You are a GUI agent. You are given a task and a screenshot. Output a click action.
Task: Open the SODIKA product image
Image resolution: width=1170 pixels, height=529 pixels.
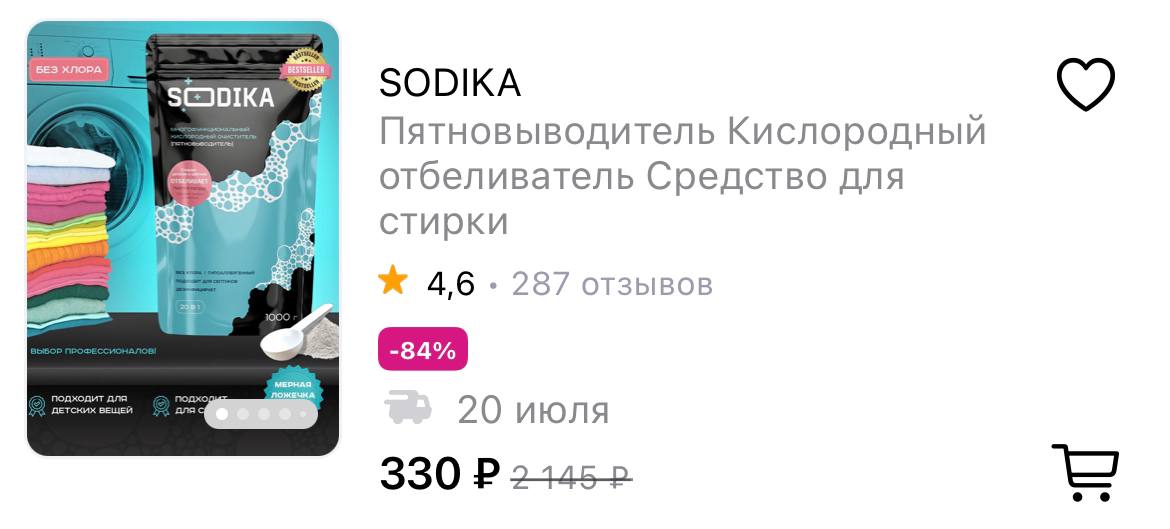pos(183,238)
